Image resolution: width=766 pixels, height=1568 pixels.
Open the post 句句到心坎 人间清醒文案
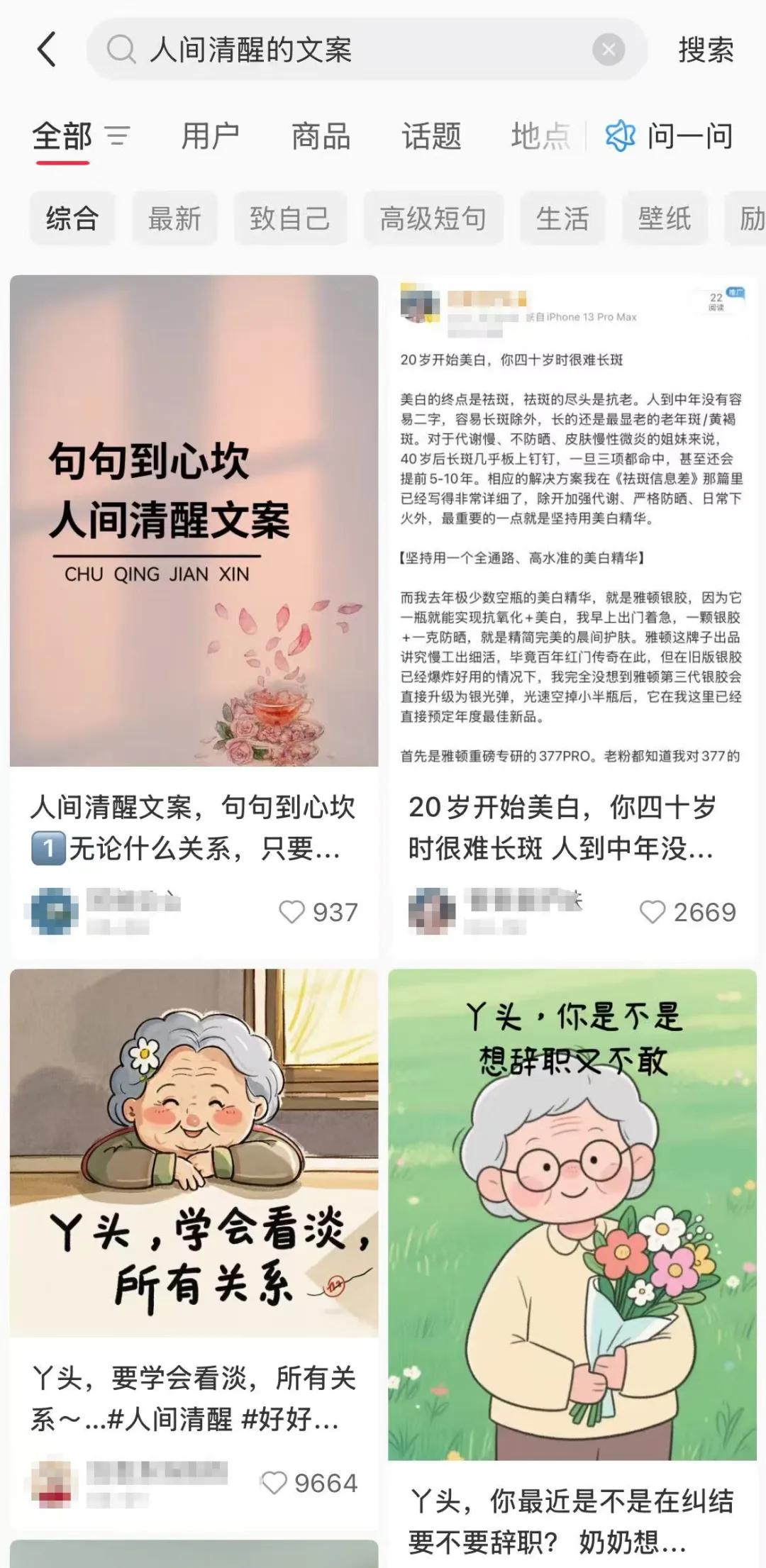(194, 521)
